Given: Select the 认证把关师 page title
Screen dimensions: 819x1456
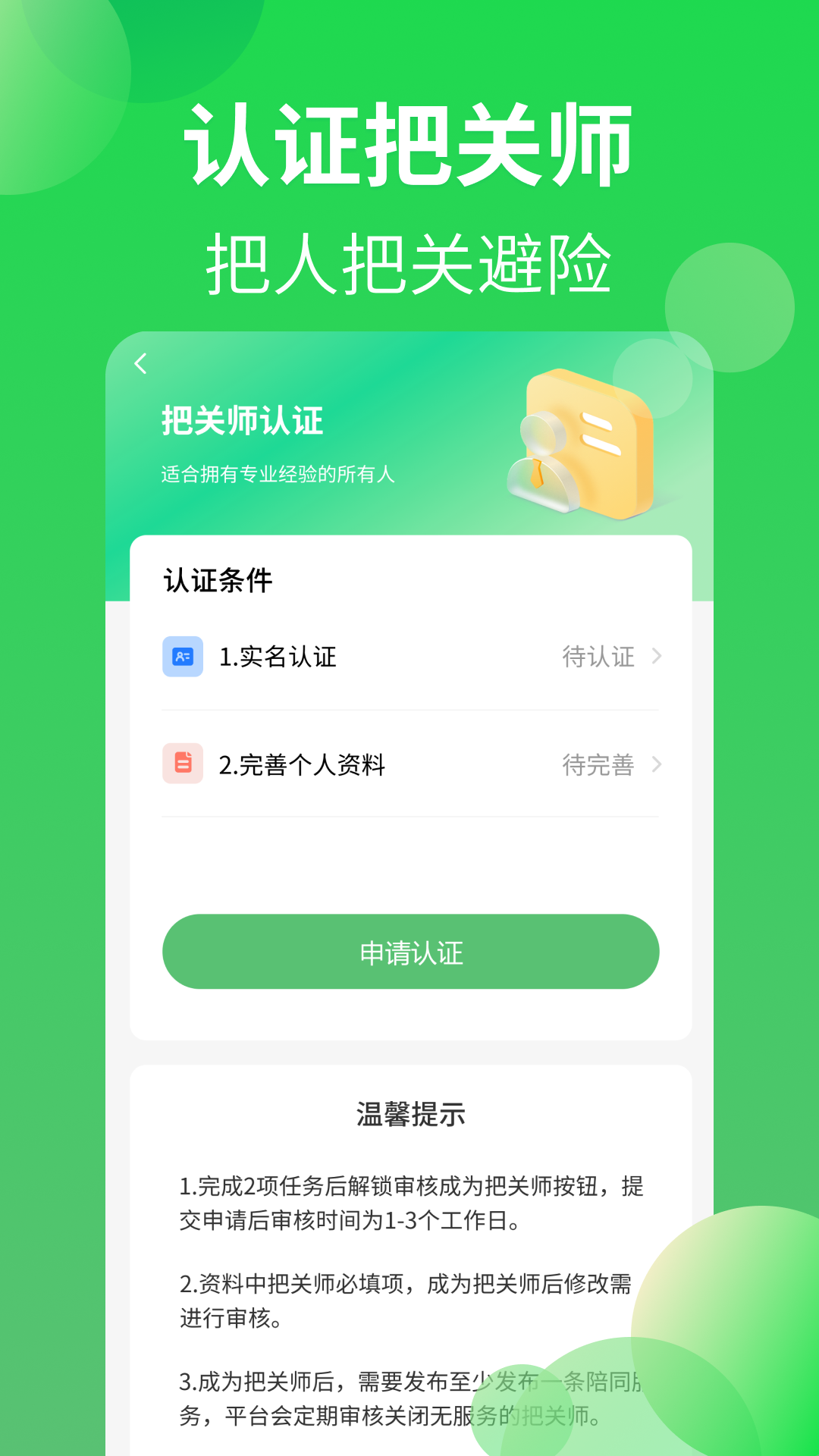Looking at the screenshot, I should pyautogui.click(x=409, y=146).
